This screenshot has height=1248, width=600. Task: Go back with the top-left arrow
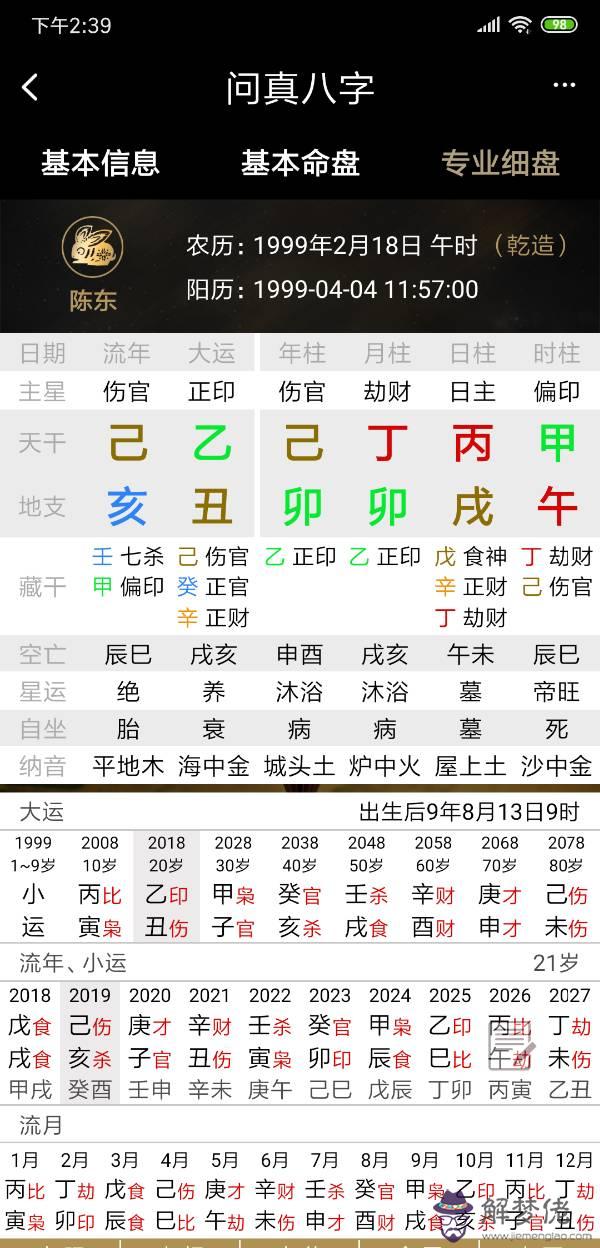(x=30, y=88)
